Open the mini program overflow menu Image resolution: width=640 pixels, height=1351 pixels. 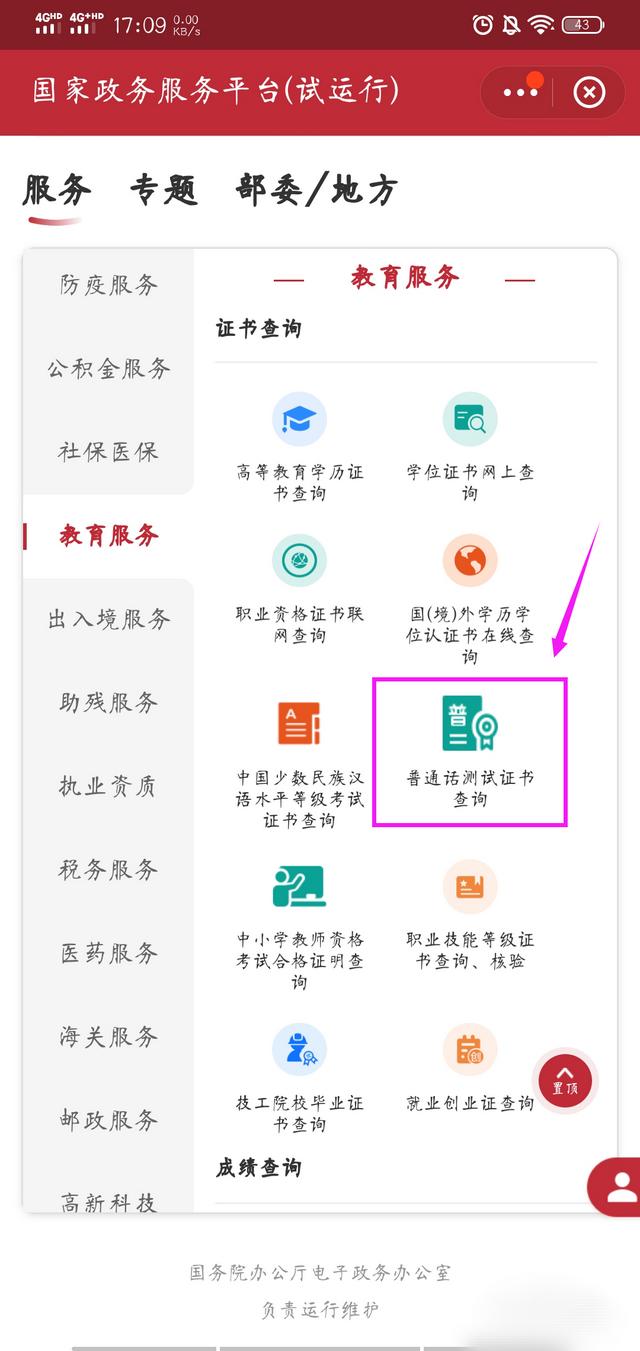point(521,93)
